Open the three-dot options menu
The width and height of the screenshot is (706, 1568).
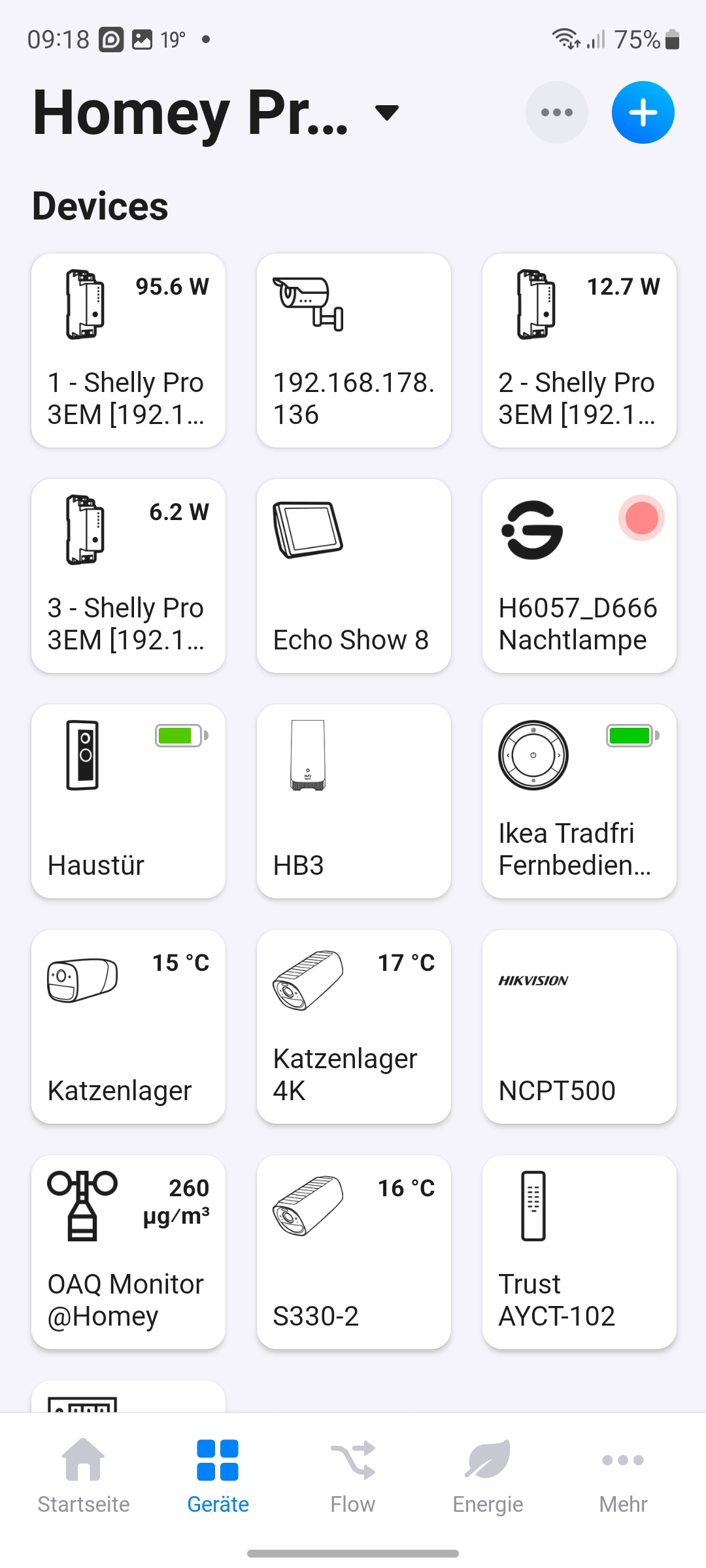[556, 112]
